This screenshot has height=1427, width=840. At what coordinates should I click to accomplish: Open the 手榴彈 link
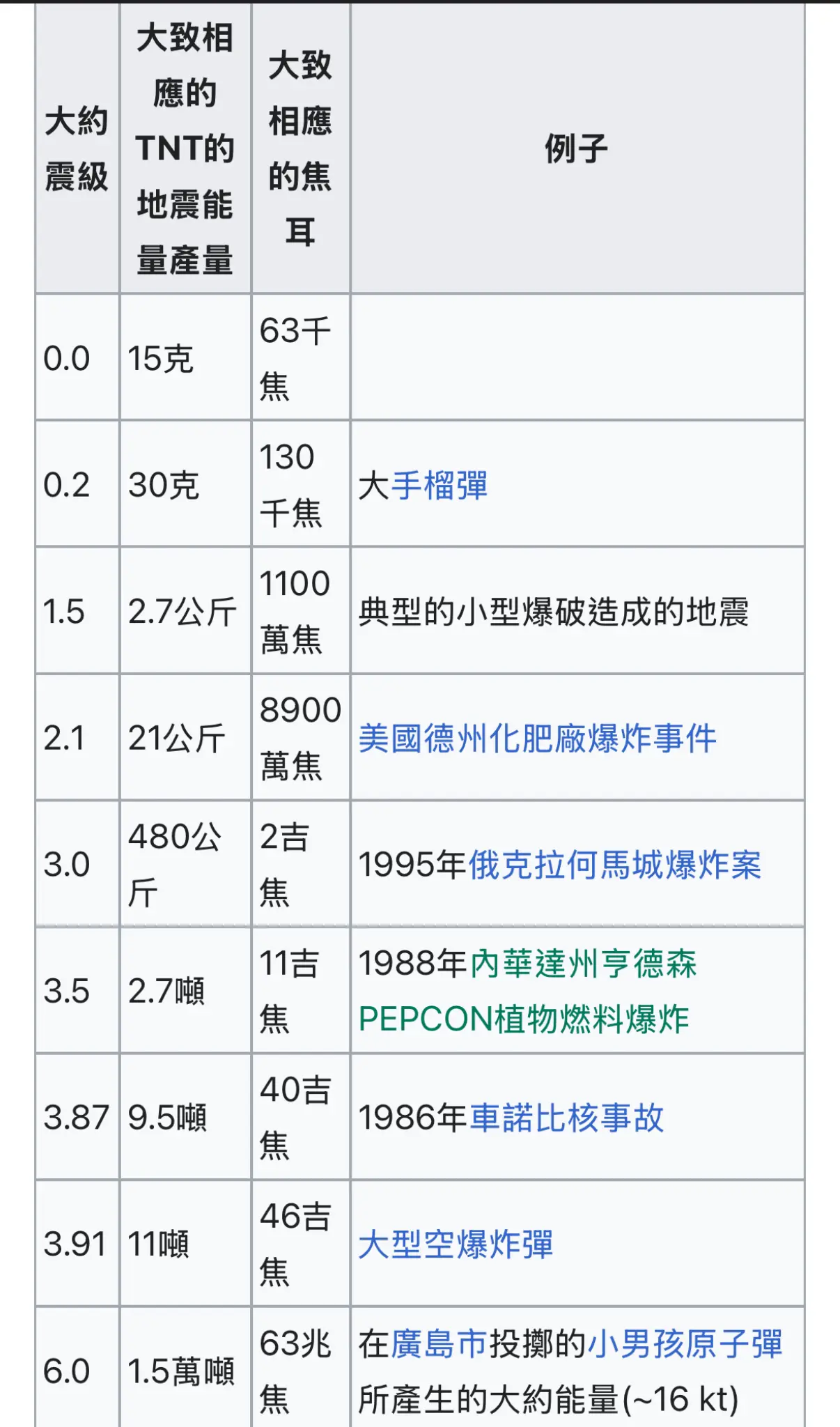[439, 486]
